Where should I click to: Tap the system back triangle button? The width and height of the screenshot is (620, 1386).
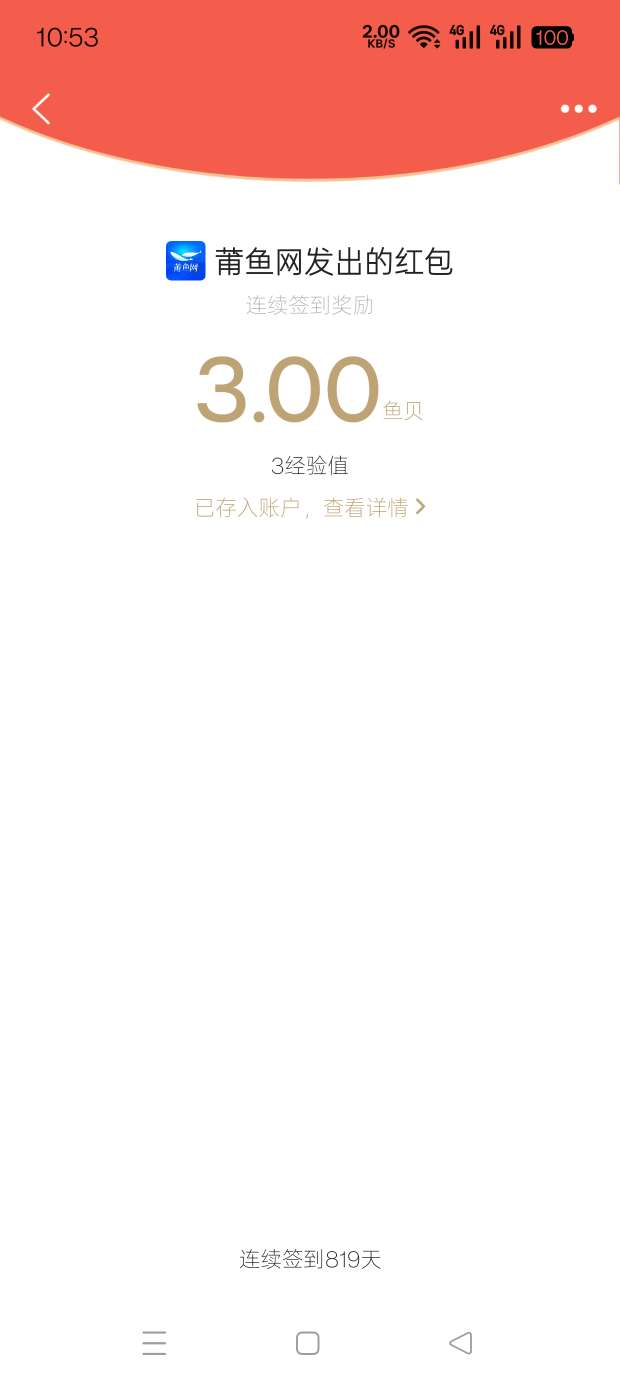tap(460, 1343)
